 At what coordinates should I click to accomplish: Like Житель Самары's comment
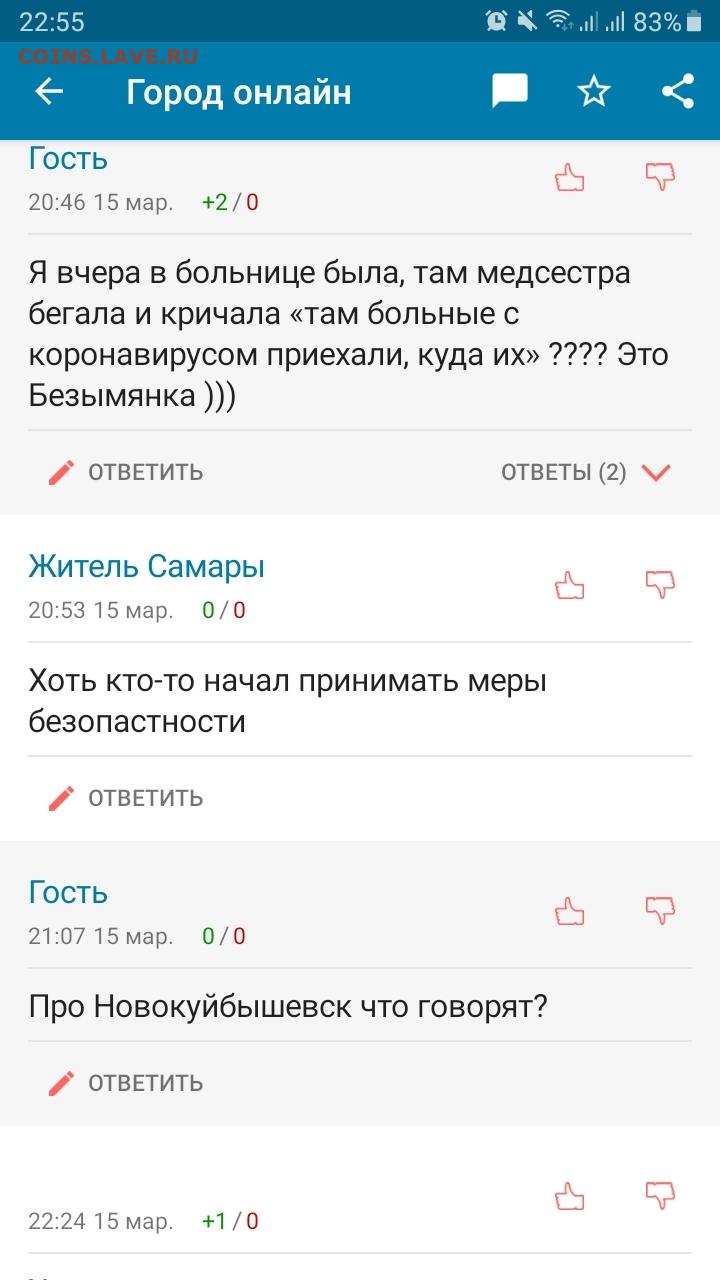569,585
